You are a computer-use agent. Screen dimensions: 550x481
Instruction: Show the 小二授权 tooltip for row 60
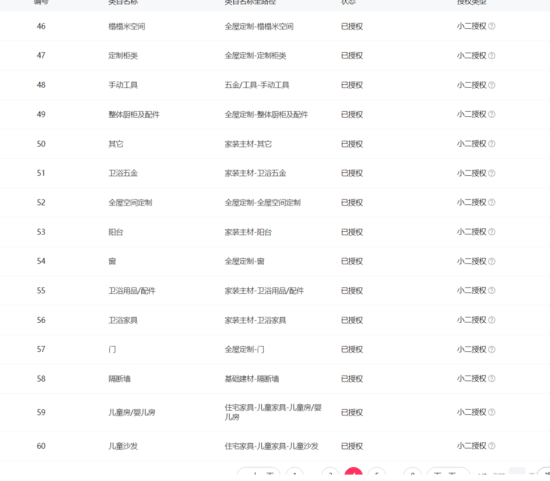pos(492,446)
